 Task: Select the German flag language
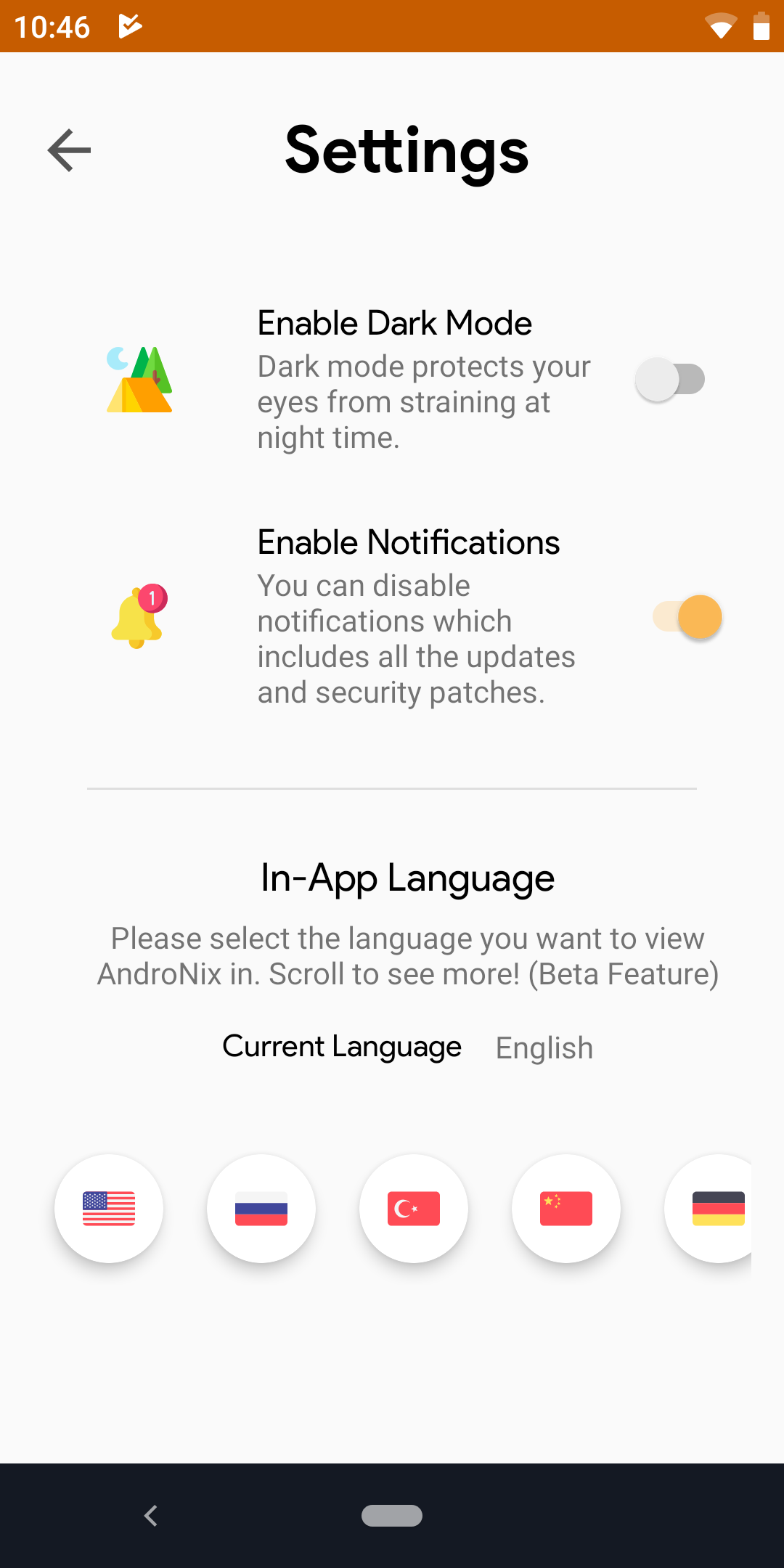[709, 1209]
